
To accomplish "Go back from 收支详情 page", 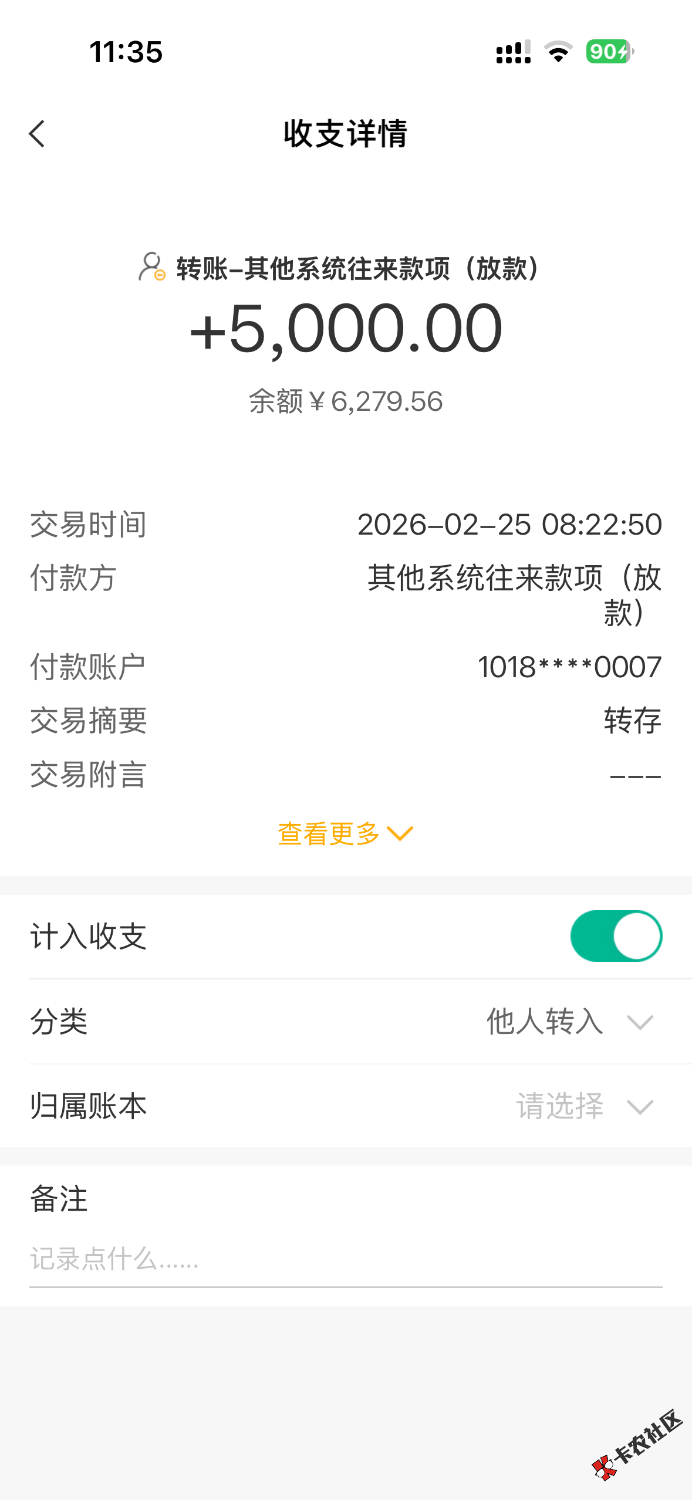I will 38,134.
